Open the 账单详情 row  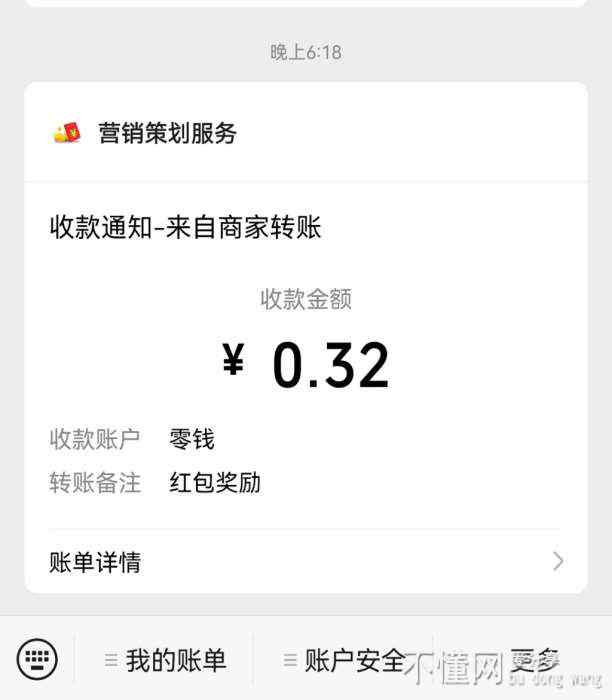(x=305, y=562)
